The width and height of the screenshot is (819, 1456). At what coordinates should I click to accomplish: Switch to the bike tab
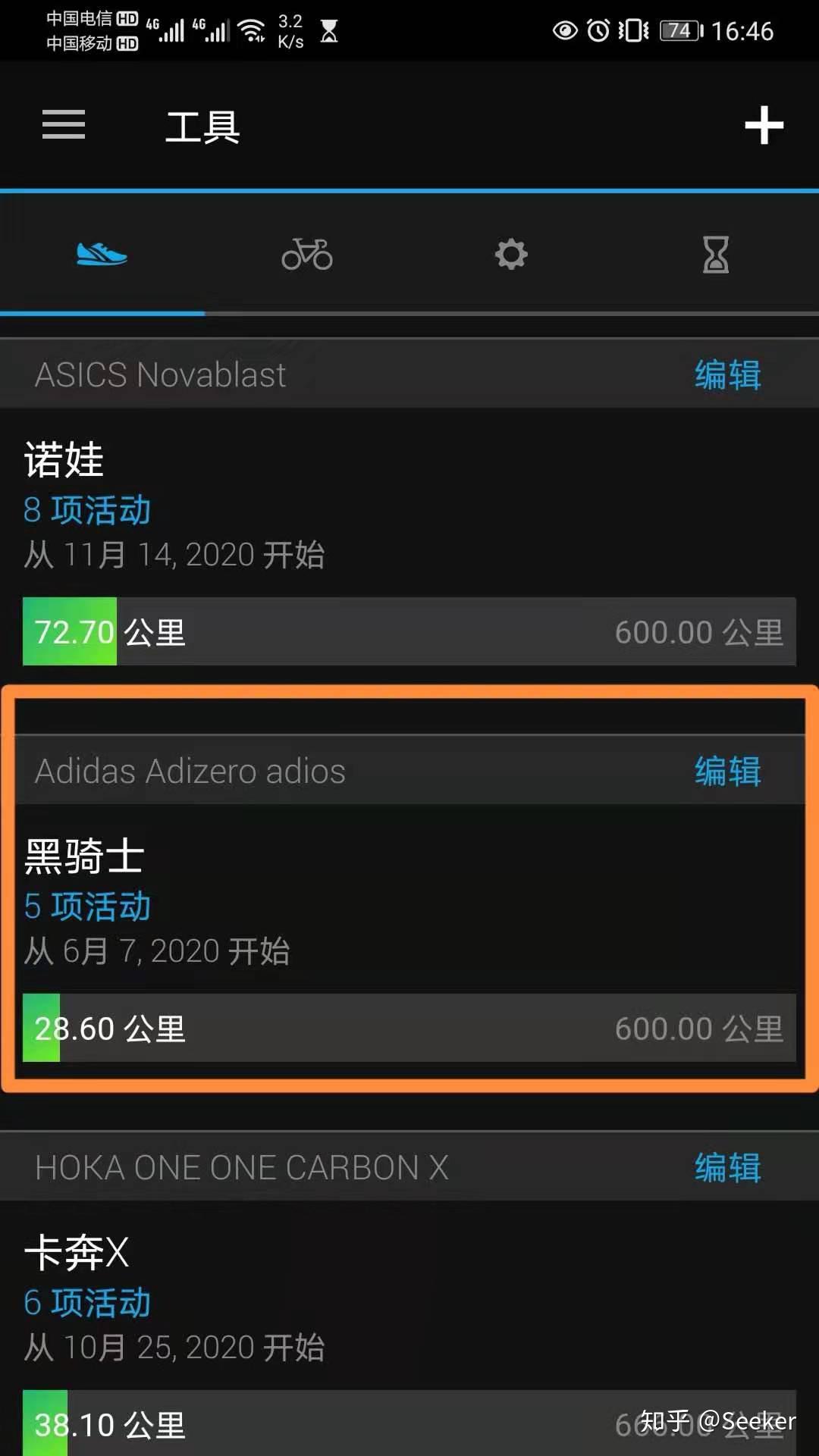[307, 254]
